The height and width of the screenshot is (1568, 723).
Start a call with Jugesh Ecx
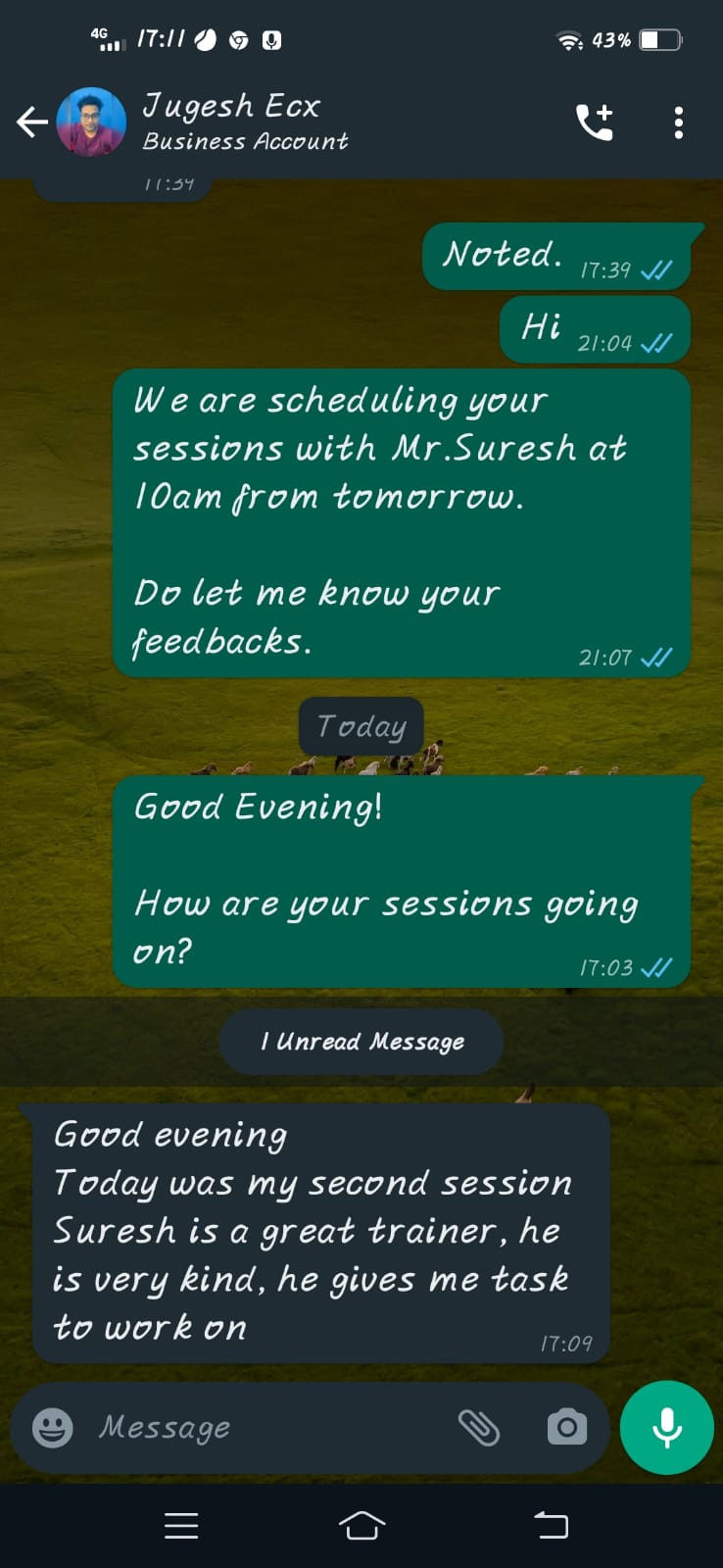tap(594, 122)
